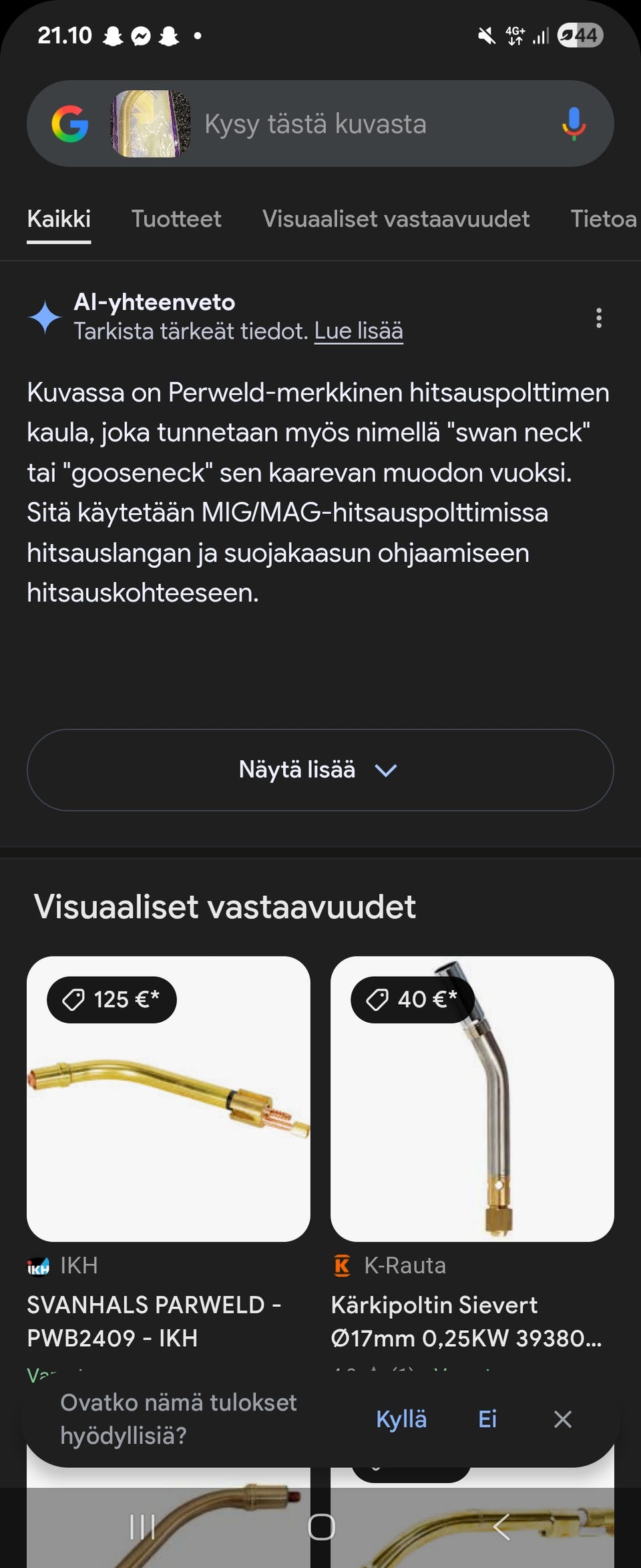This screenshot has height=1568, width=641.
Task: Click the AI-yhteenveto sparkle icon
Action: pos(43,317)
